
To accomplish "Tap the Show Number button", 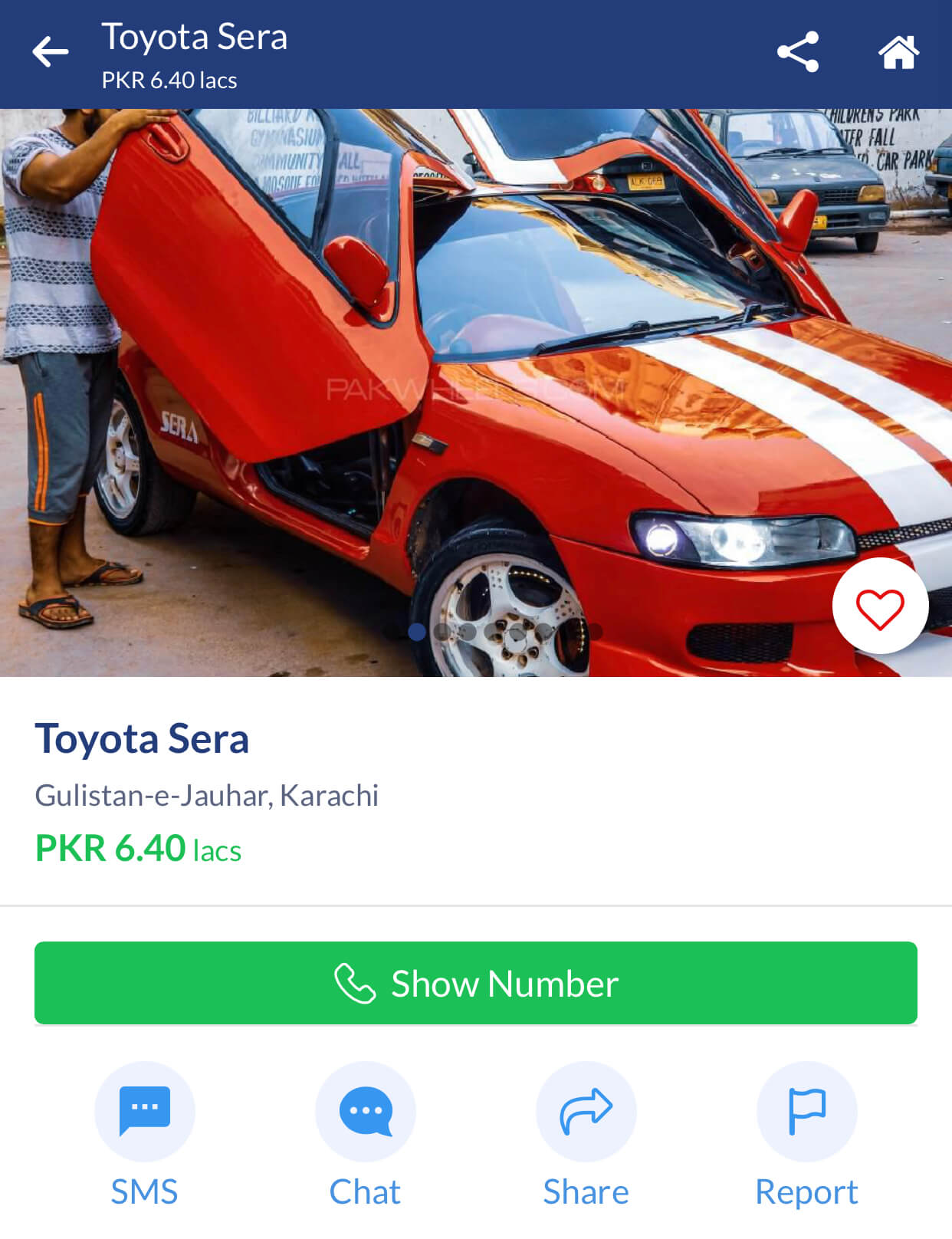I will [475, 983].
